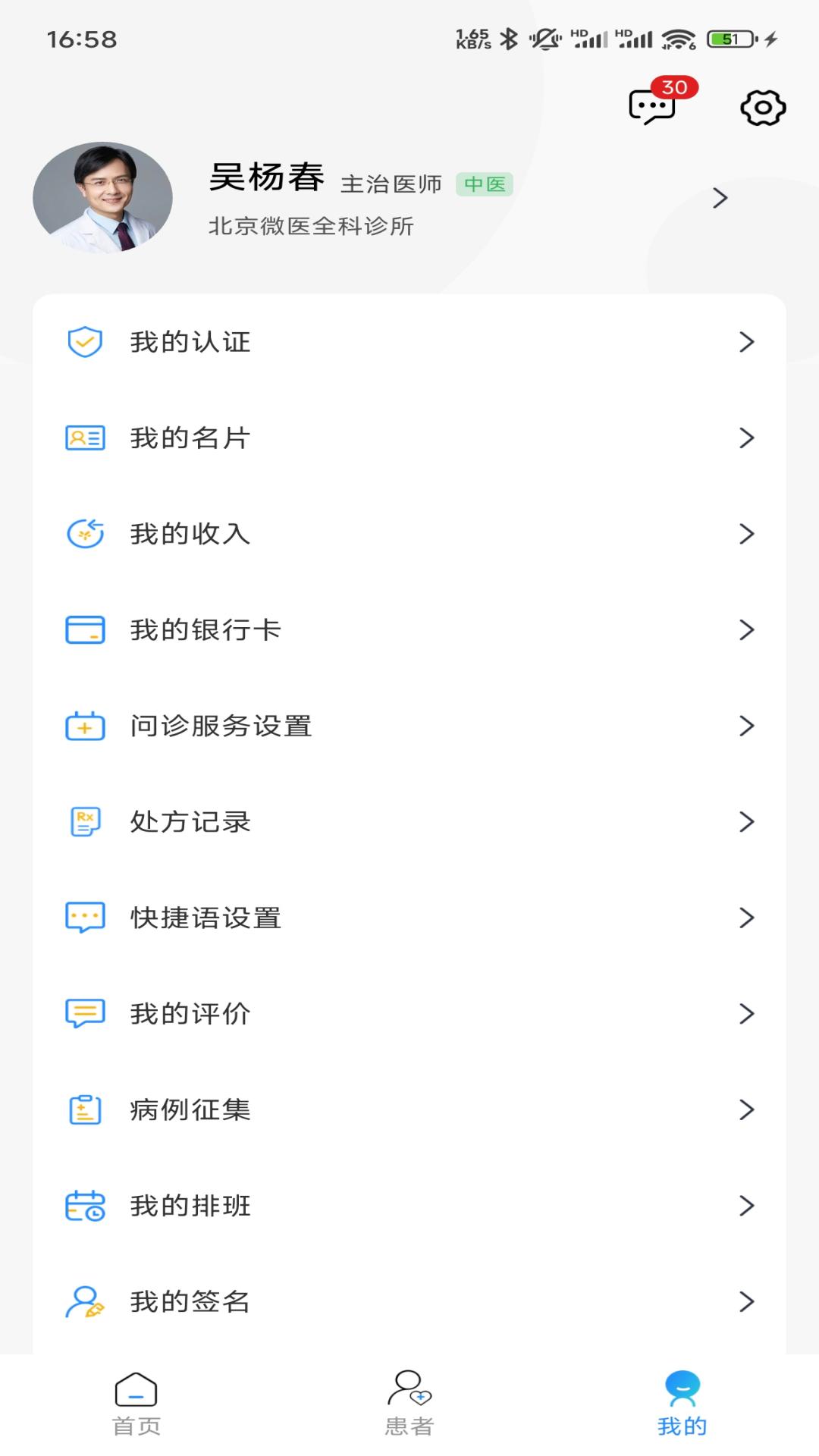
Task: Open the message notifications icon with badge 30
Action: click(x=654, y=106)
